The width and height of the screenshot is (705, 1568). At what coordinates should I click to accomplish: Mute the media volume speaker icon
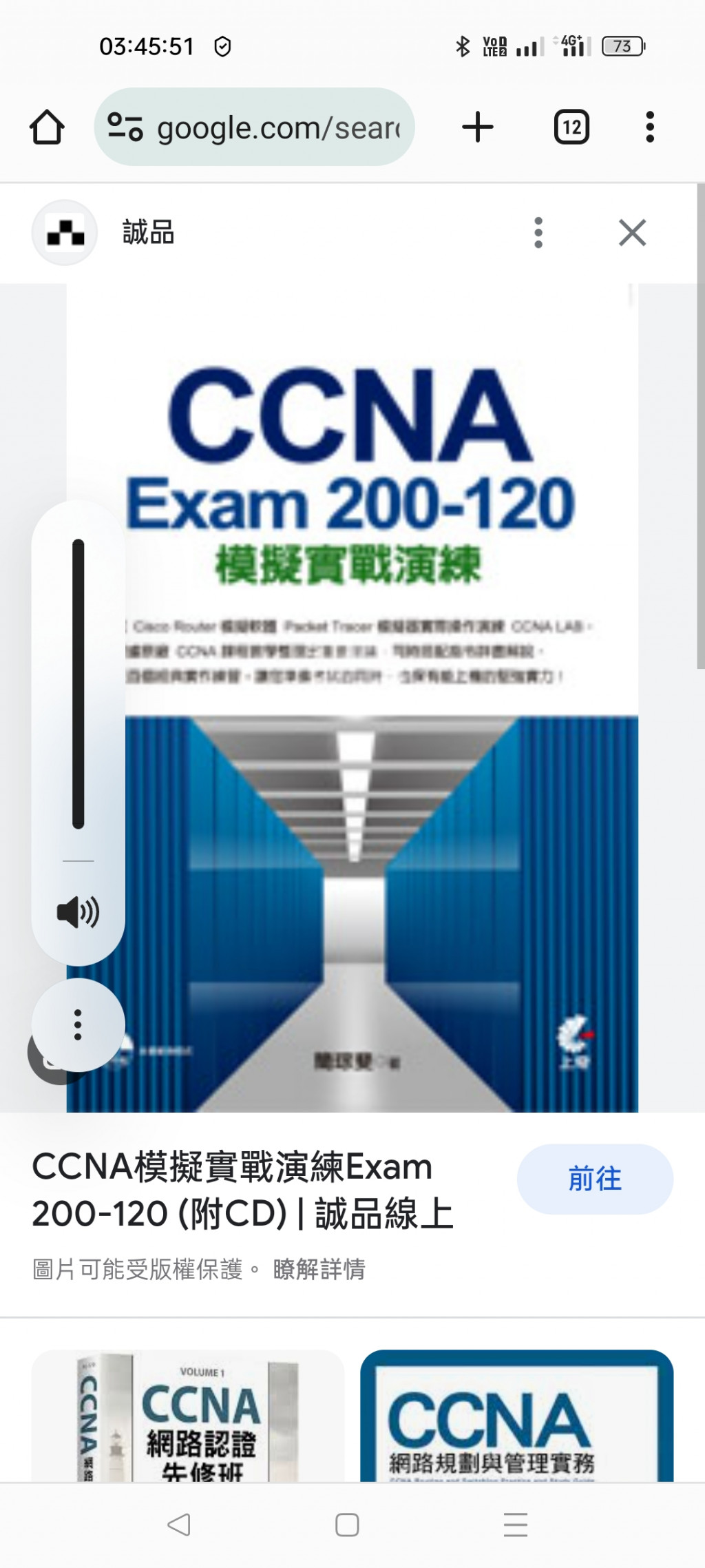coord(78,912)
